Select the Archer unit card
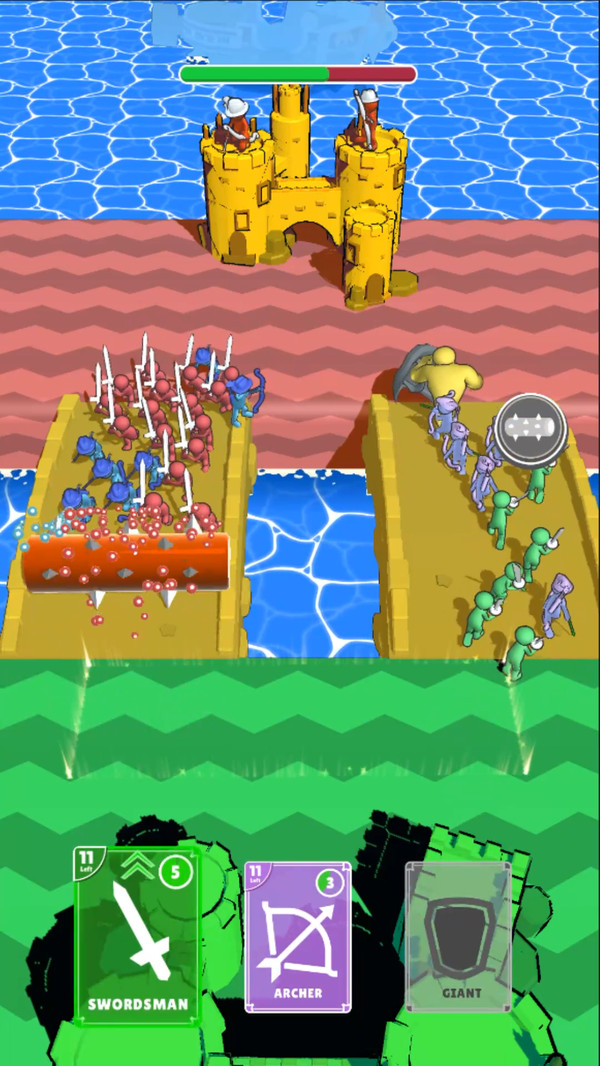Screen dimensions: 600x1066 click(297, 937)
